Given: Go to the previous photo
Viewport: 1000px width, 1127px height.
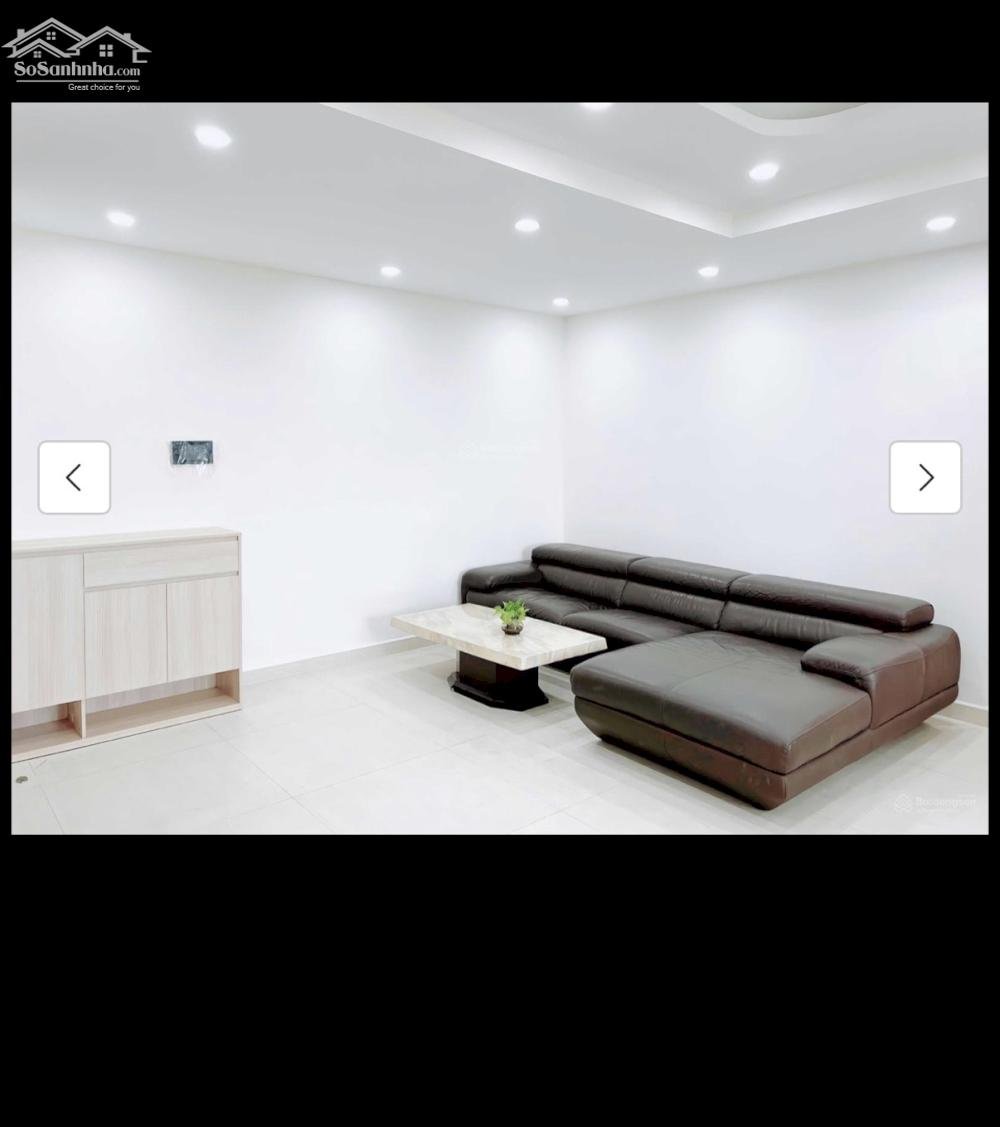Looking at the screenshot, I should click(74, 477).
